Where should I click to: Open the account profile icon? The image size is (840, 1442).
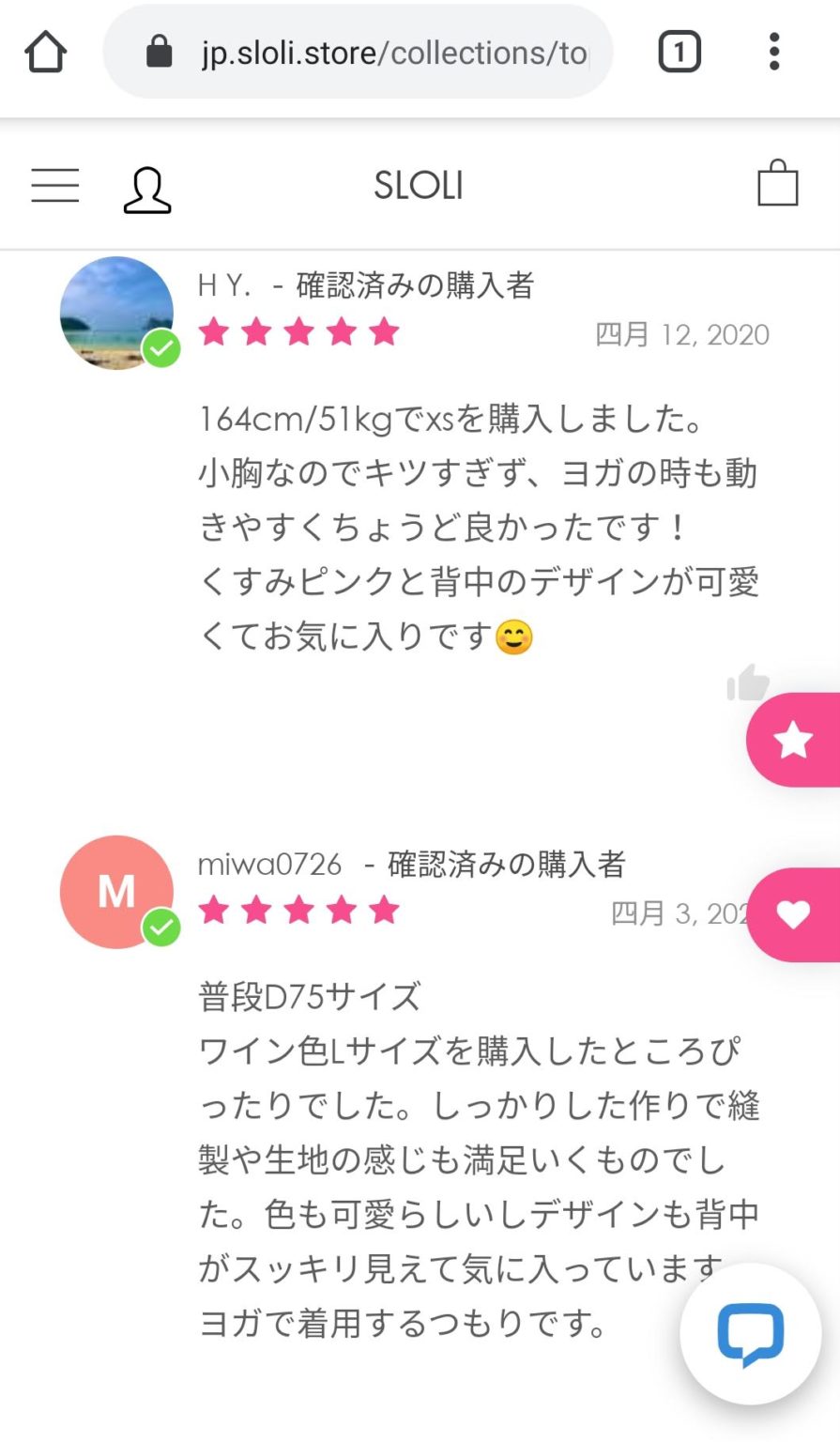point(147,190)
